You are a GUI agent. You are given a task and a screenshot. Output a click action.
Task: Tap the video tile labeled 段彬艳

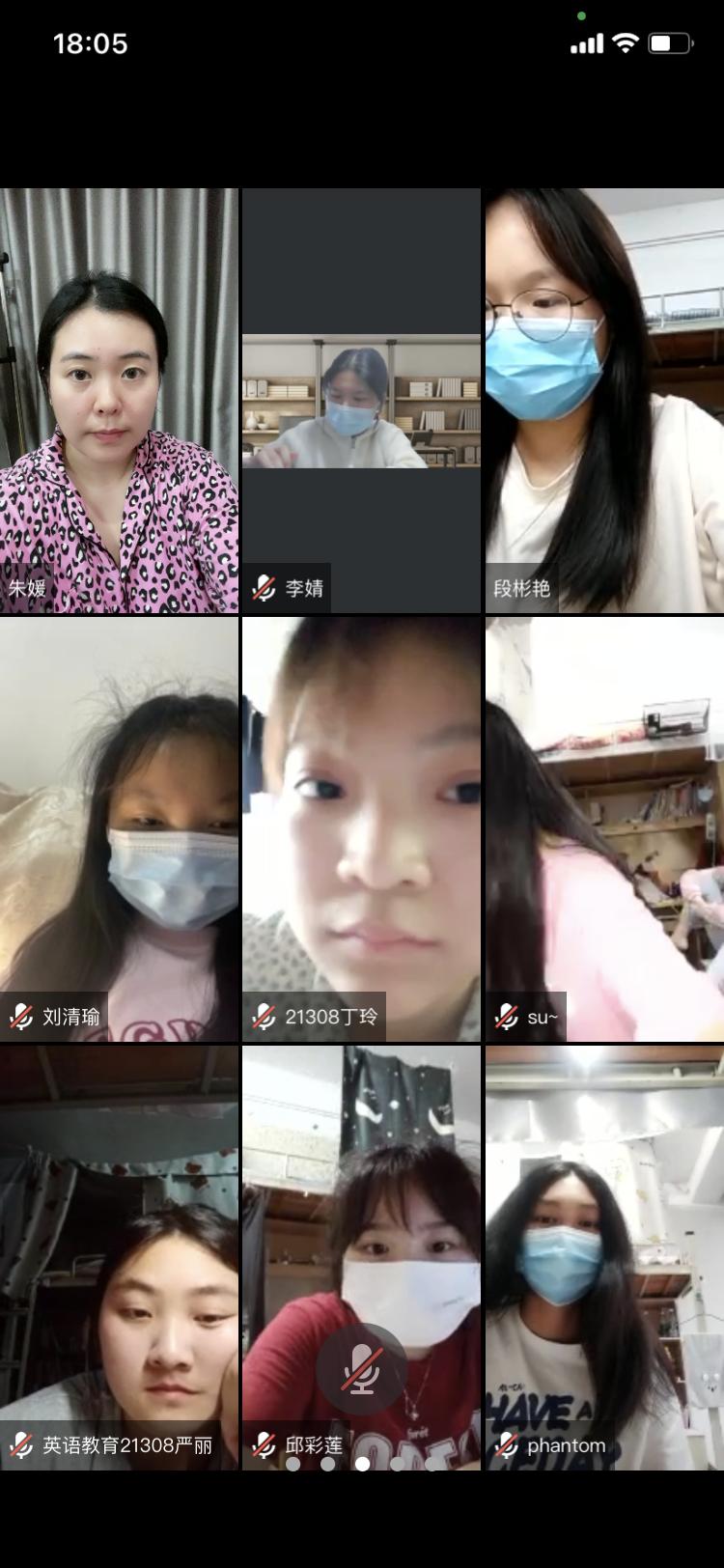[x=604, y=401]
